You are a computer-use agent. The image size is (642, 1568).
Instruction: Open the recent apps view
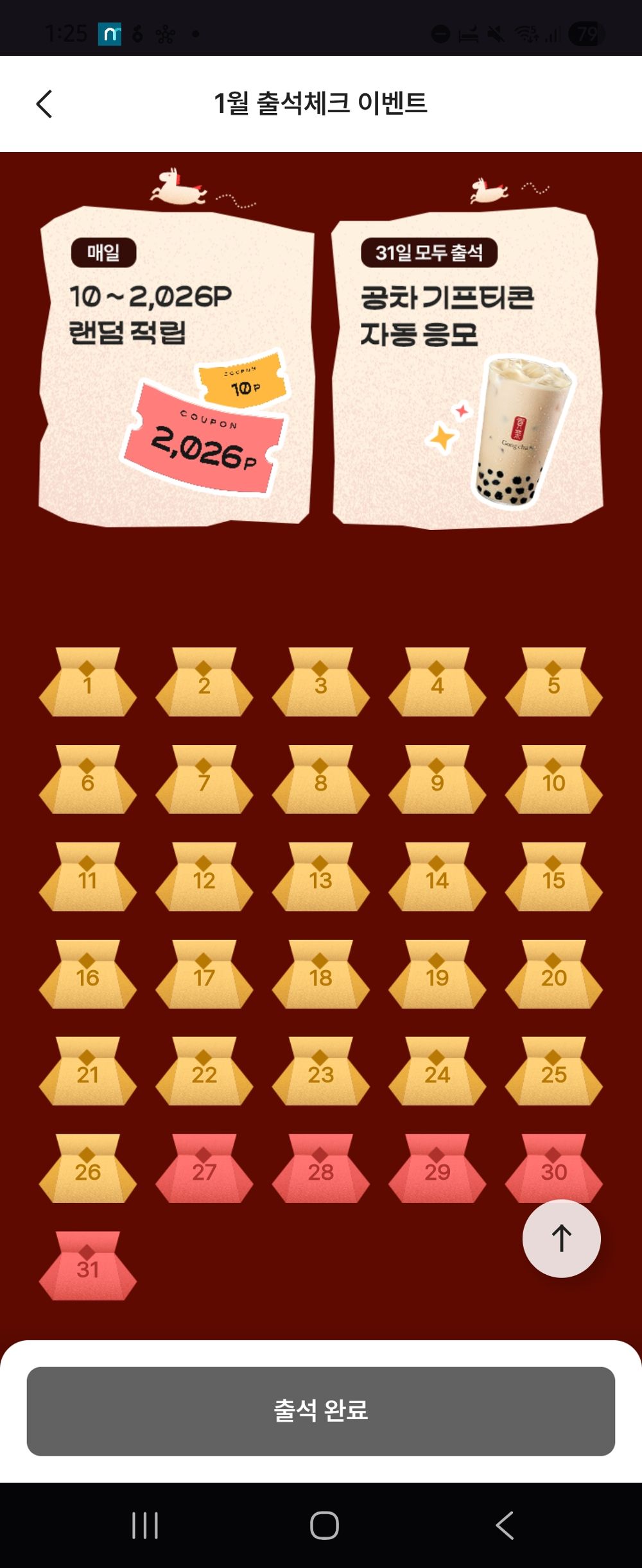coord(145,1525)
